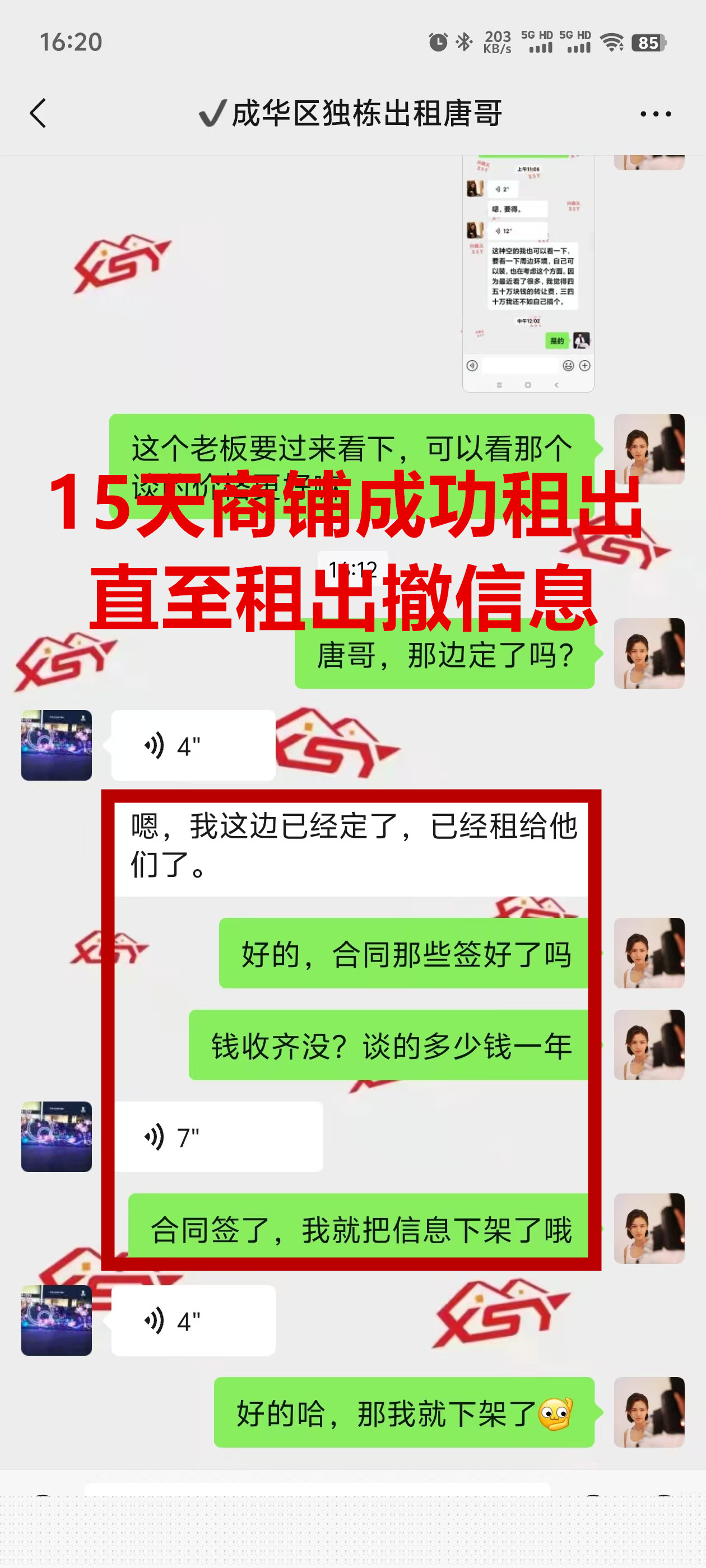Play the 4-second voice message above '好的哈，那我就下架了'
The image size is (706, 1568).
click(193, 1320)
